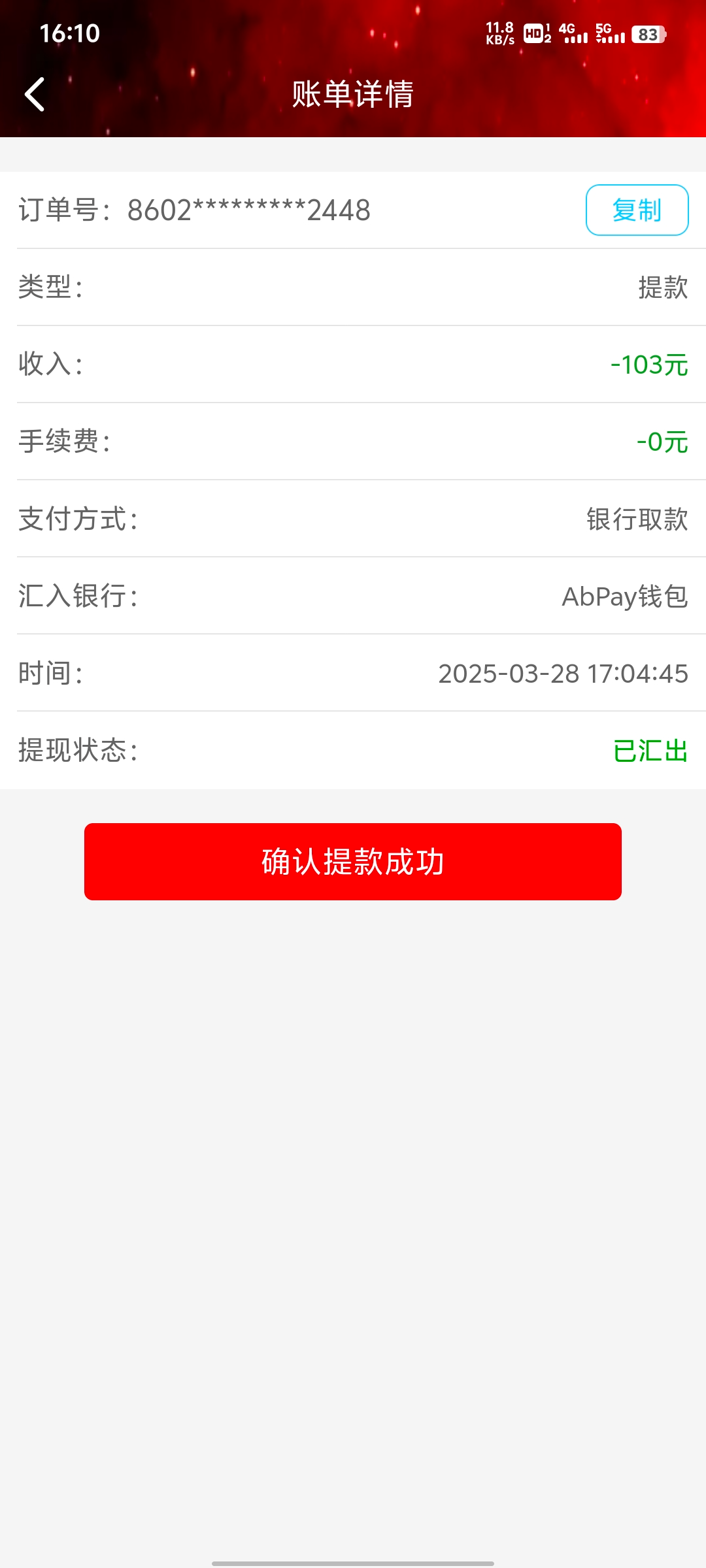Screen dimensions: 706x1568
Task: Tap the 复制 button to copy order number
Action: [637, 210]
